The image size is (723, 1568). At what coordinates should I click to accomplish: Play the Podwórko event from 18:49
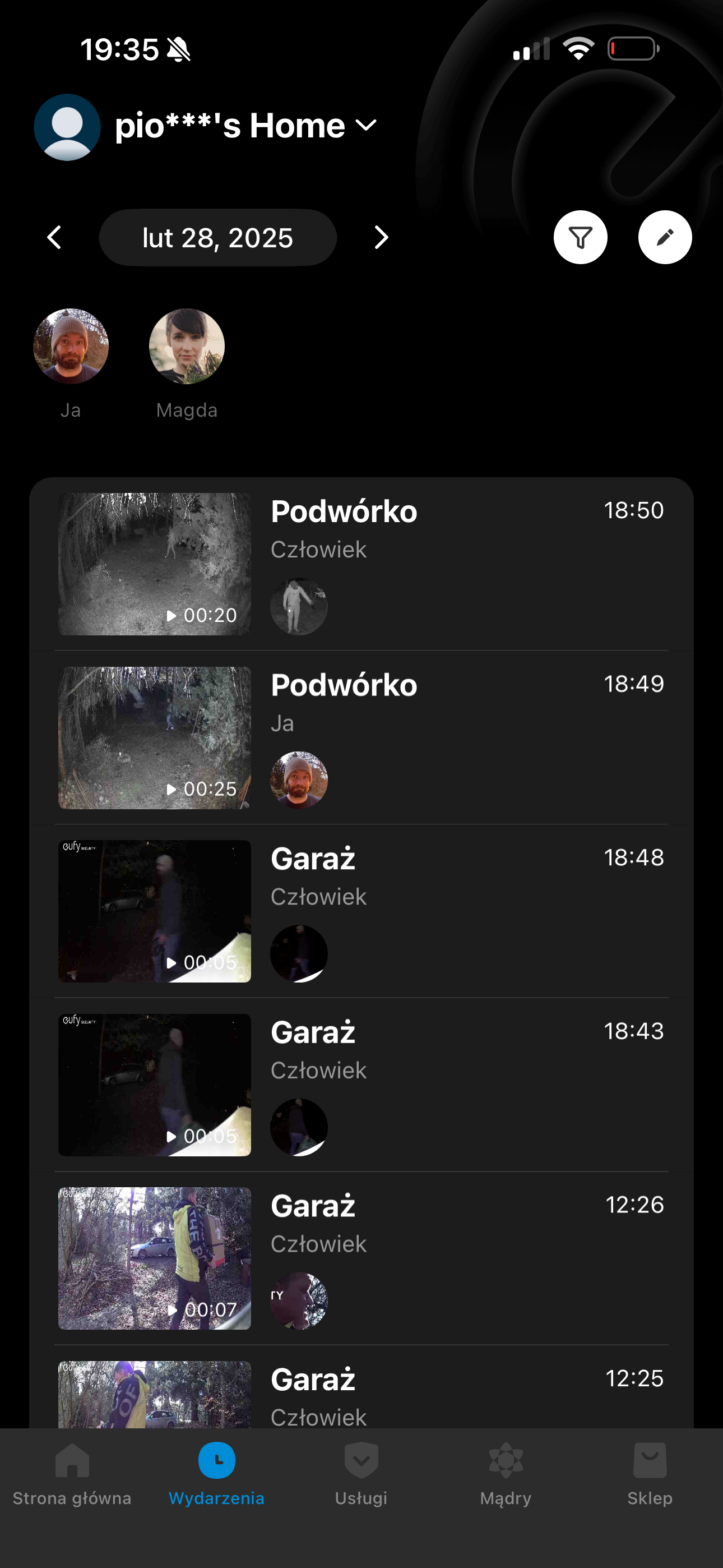coord(155,738)
